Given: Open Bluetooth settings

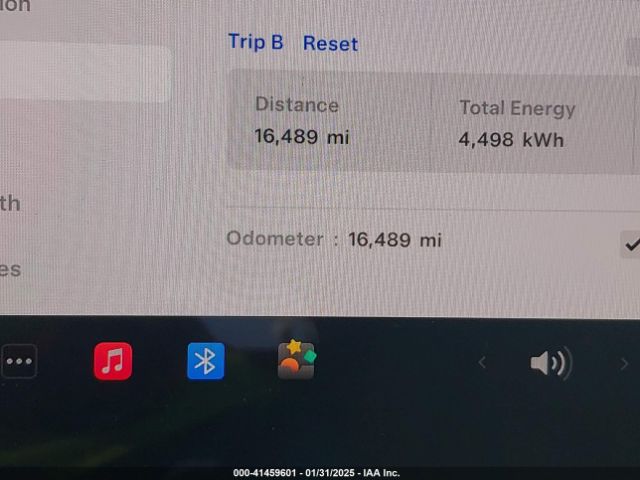Looking at the screenshot, I should click(206, 361).
